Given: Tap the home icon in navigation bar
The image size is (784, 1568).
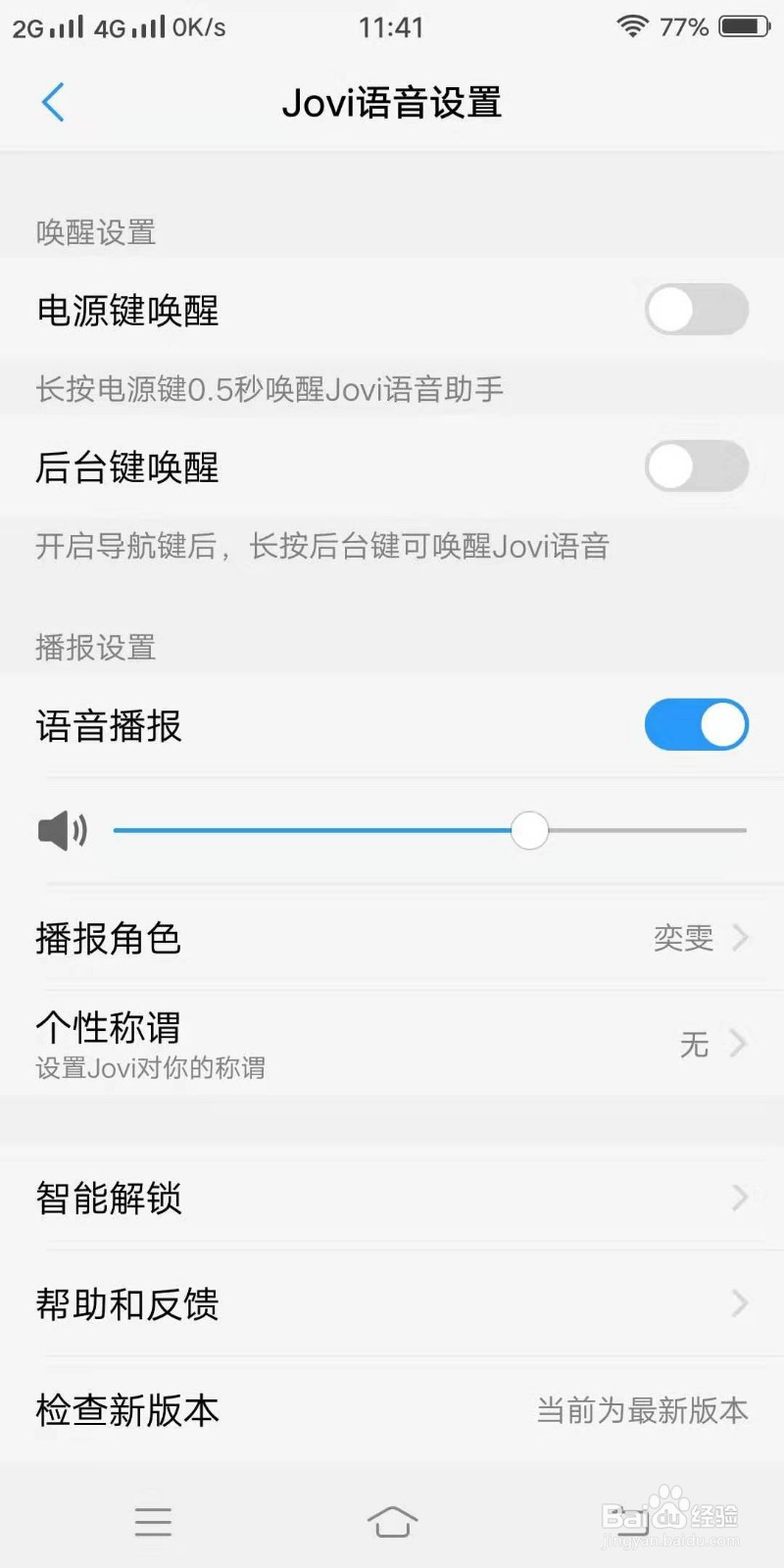Looking at the screenshot, I should coord(392,1521).
